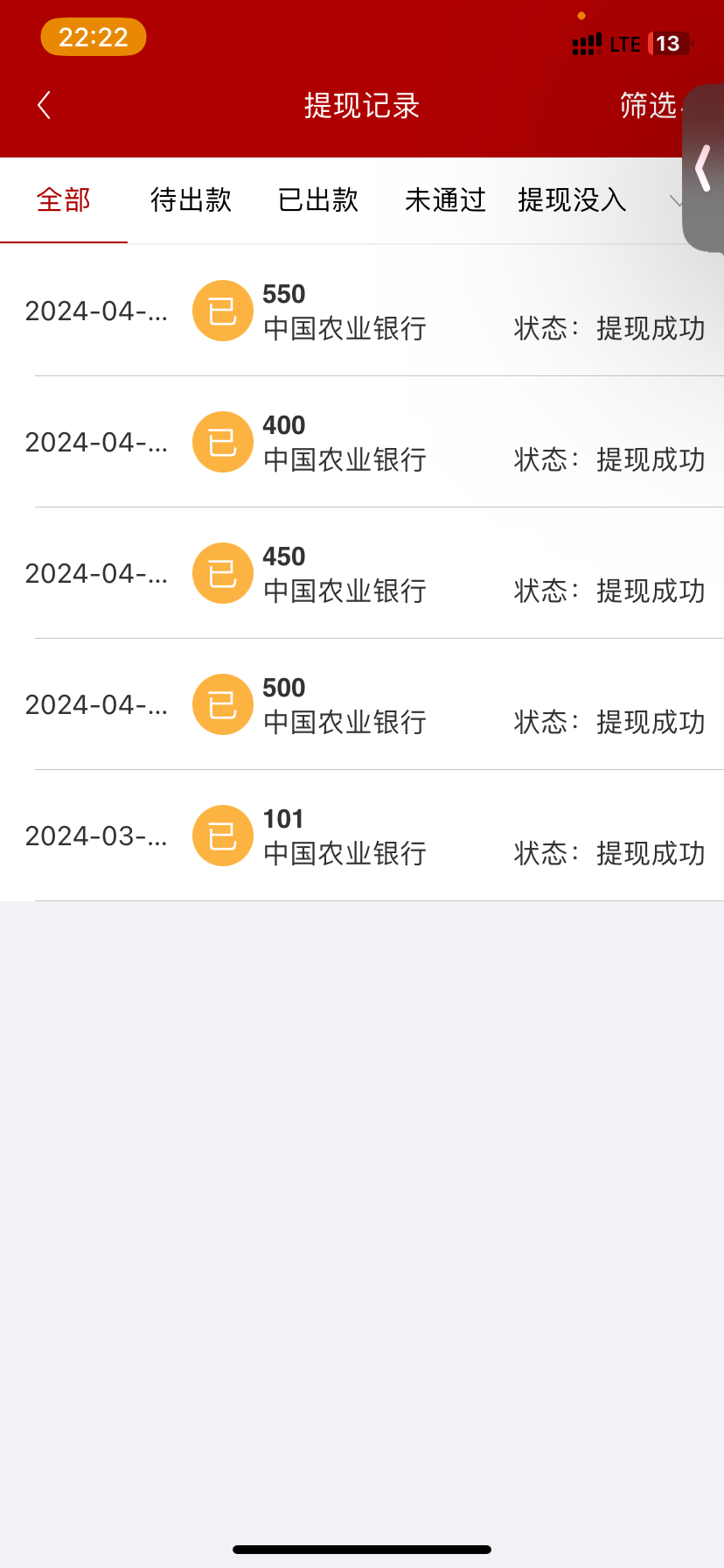724x1568 pixels.
Task: Switch to the 全部 tab
Action: [64, 200]
